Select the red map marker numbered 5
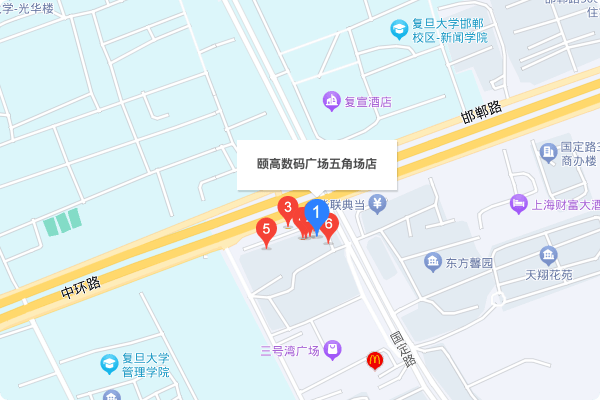The image size is (600, 400). coord(266,229)
